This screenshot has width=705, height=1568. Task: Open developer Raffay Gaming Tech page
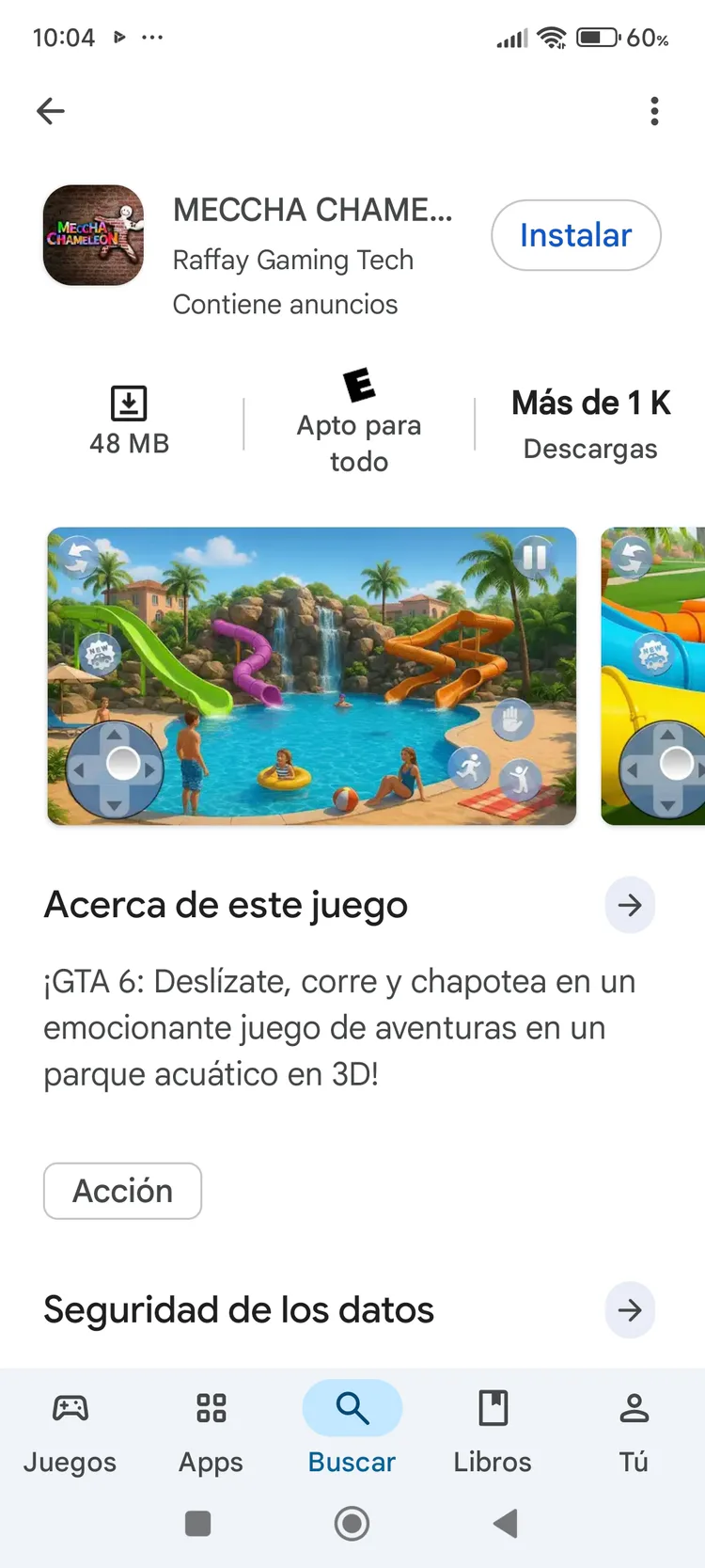click(292, 260)
